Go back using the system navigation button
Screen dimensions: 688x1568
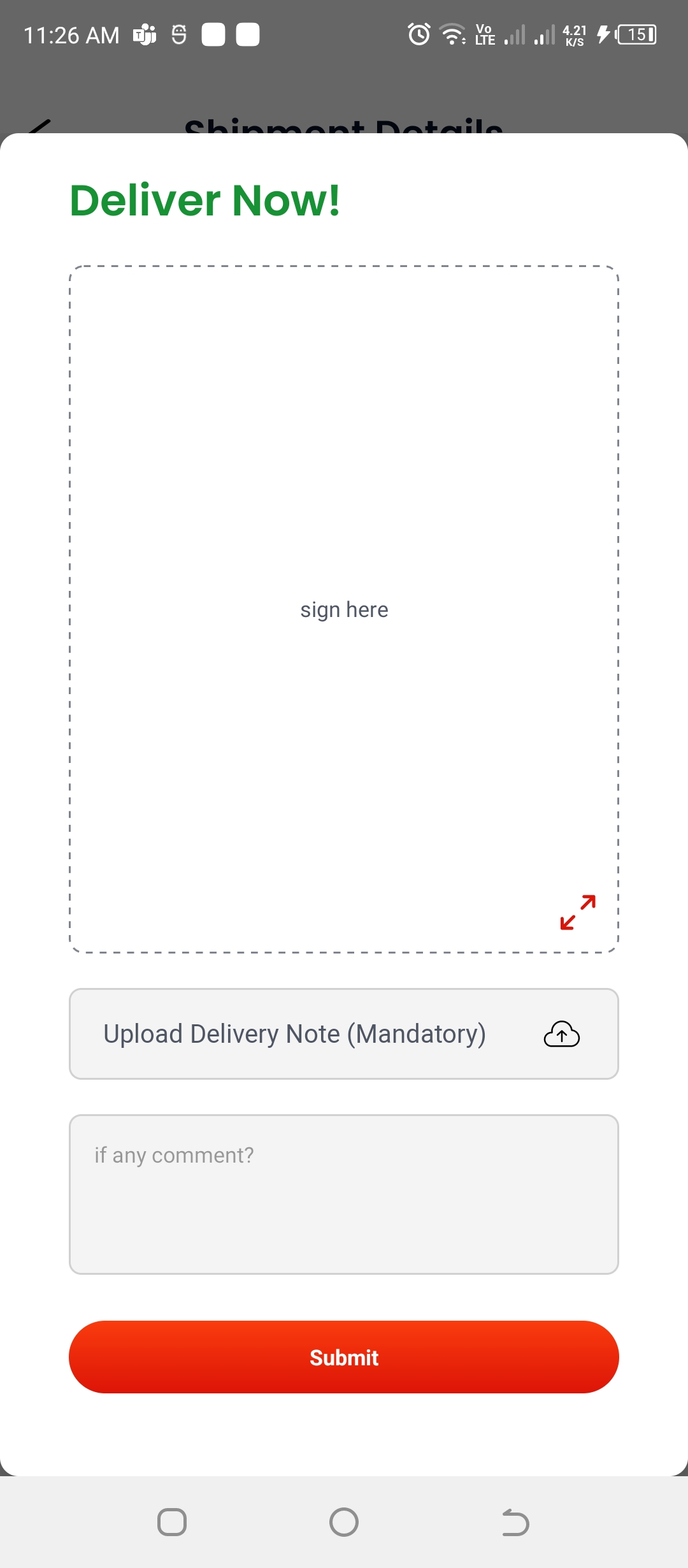(x=515, y=1523)
